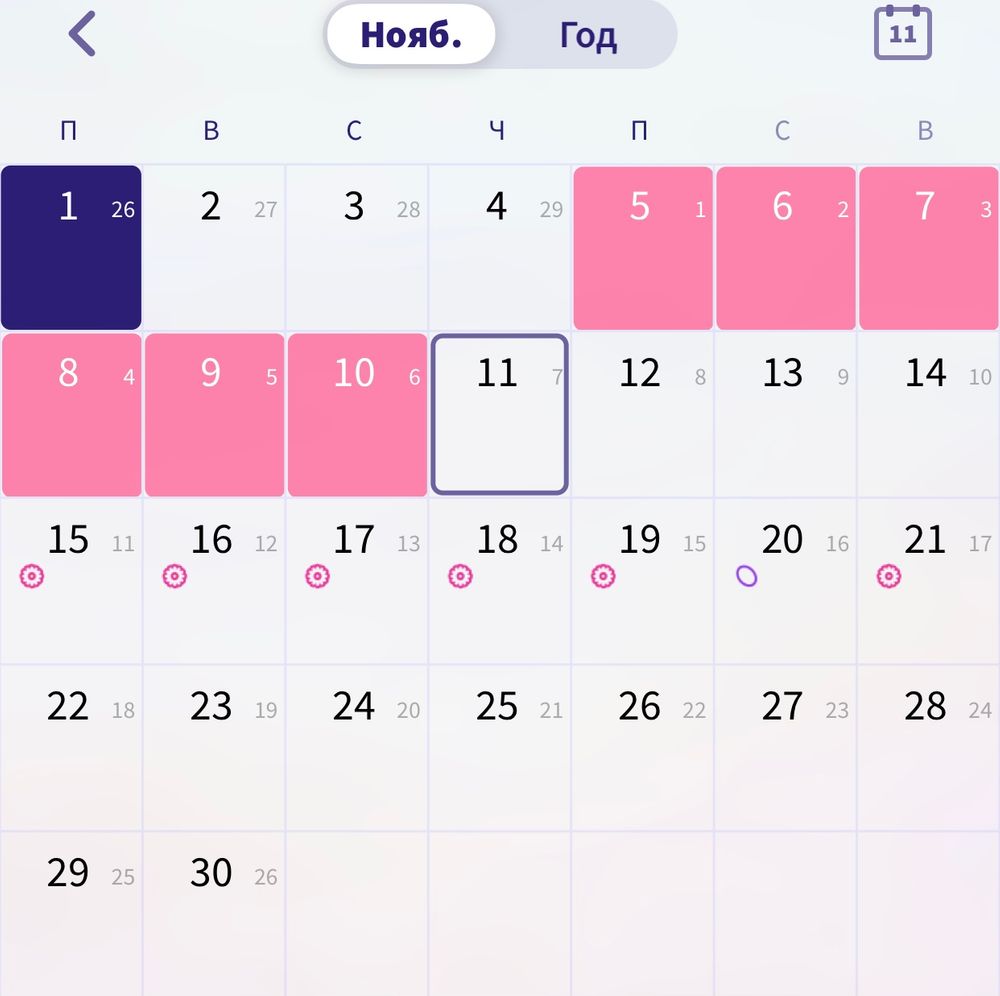
Task: Select November 1 in the calendar
Action: (71, 247)
